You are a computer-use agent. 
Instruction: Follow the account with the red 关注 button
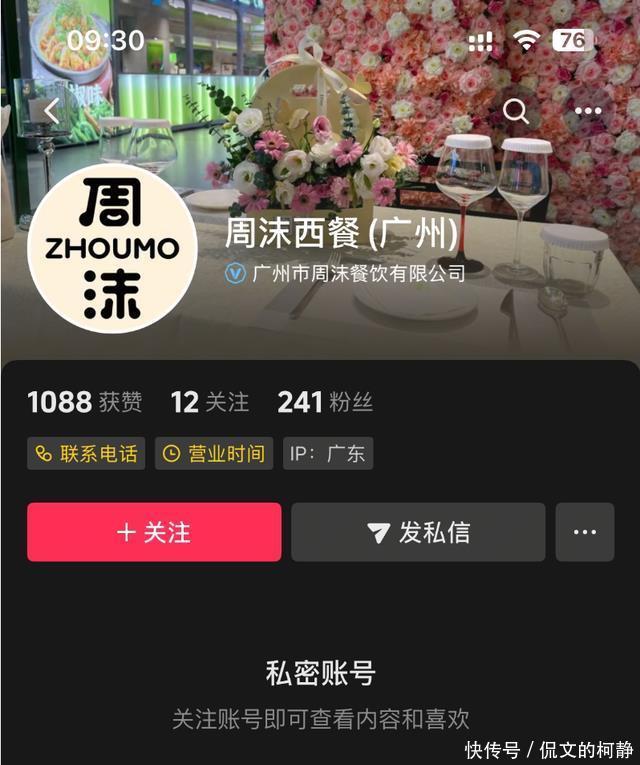(154, 532)
